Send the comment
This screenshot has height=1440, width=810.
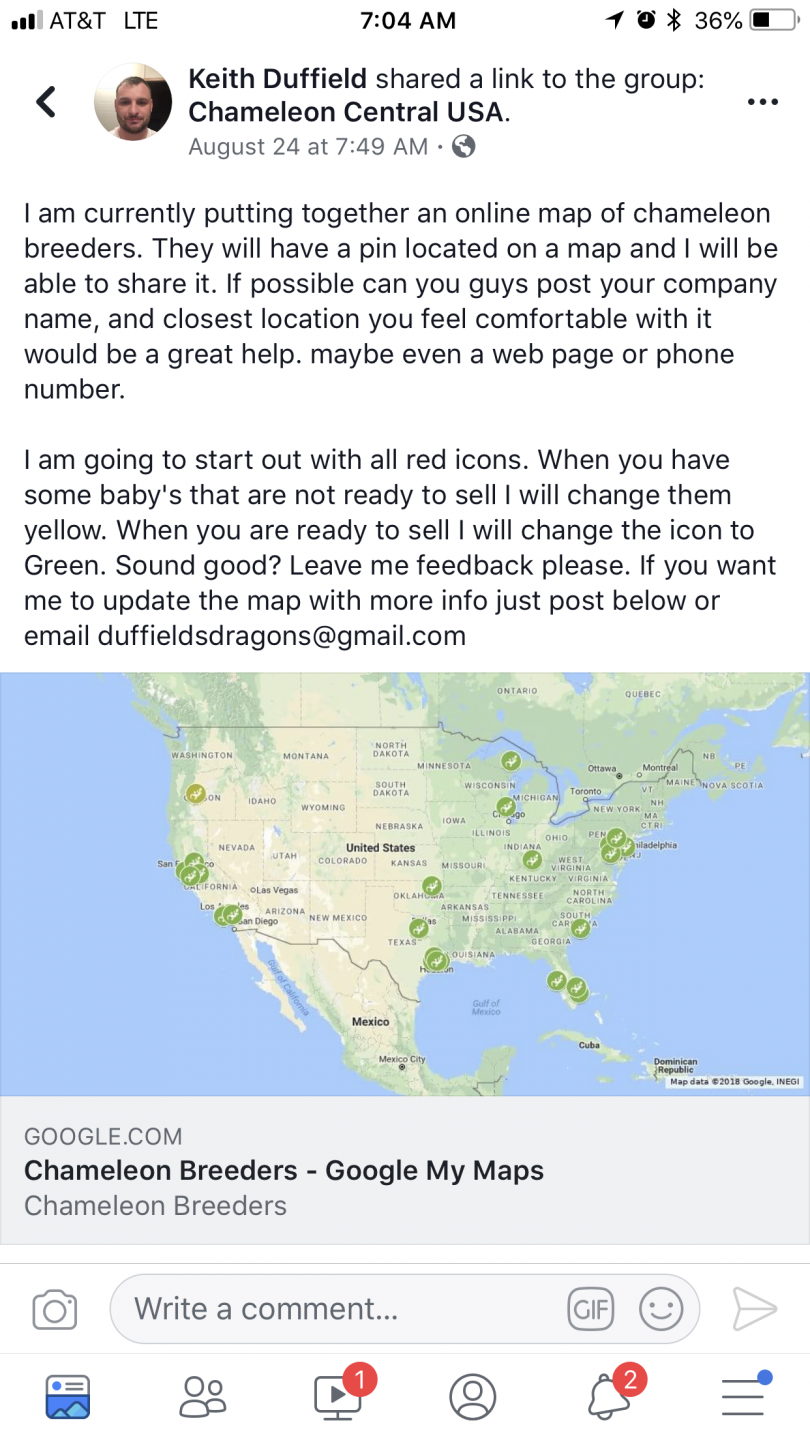tap(754, 1308)
